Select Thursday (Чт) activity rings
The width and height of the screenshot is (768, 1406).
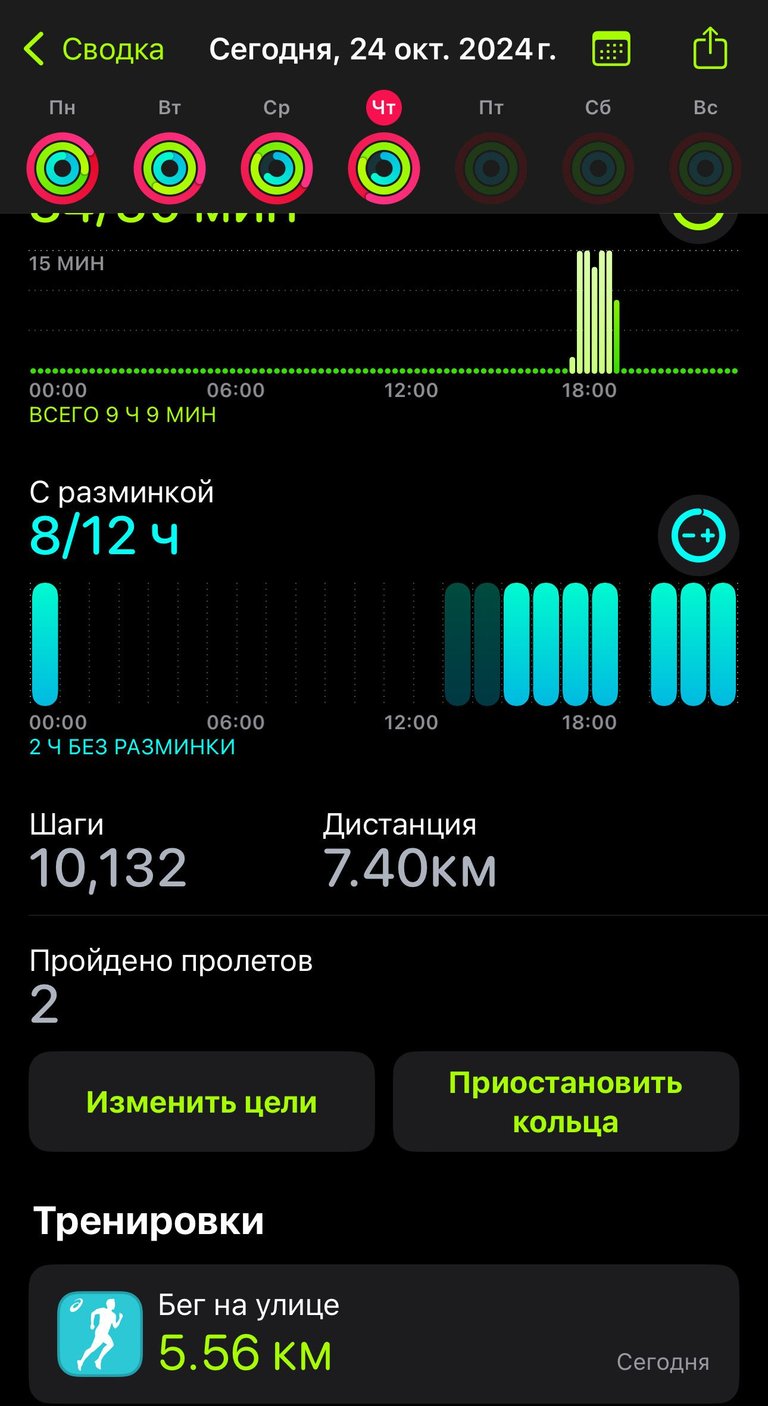click(x=384, y=168)
